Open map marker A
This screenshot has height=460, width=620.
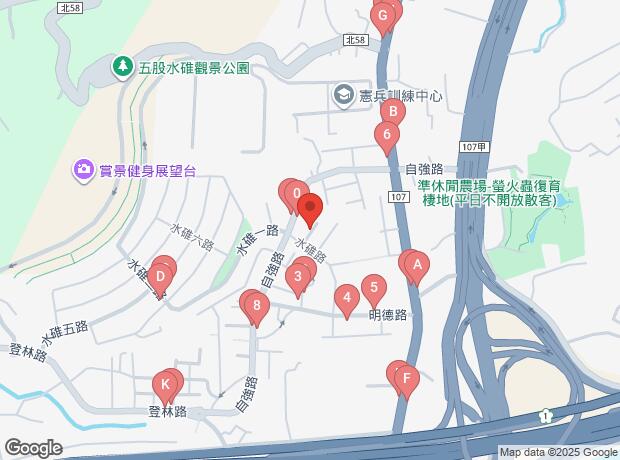[x=416, y=266]
